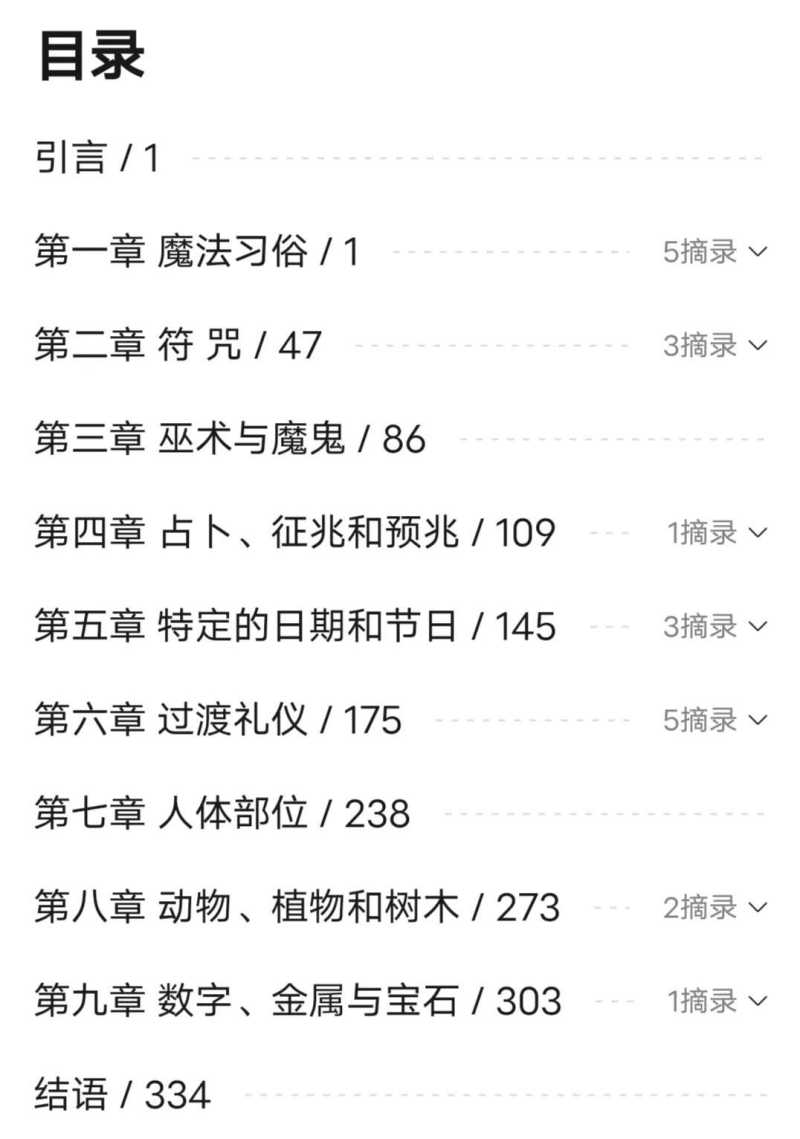The image size is (800, 1139).
Task: Open the 3摘录 for 第五章 特定的日期和节日
Action: (x=714, y=627)
